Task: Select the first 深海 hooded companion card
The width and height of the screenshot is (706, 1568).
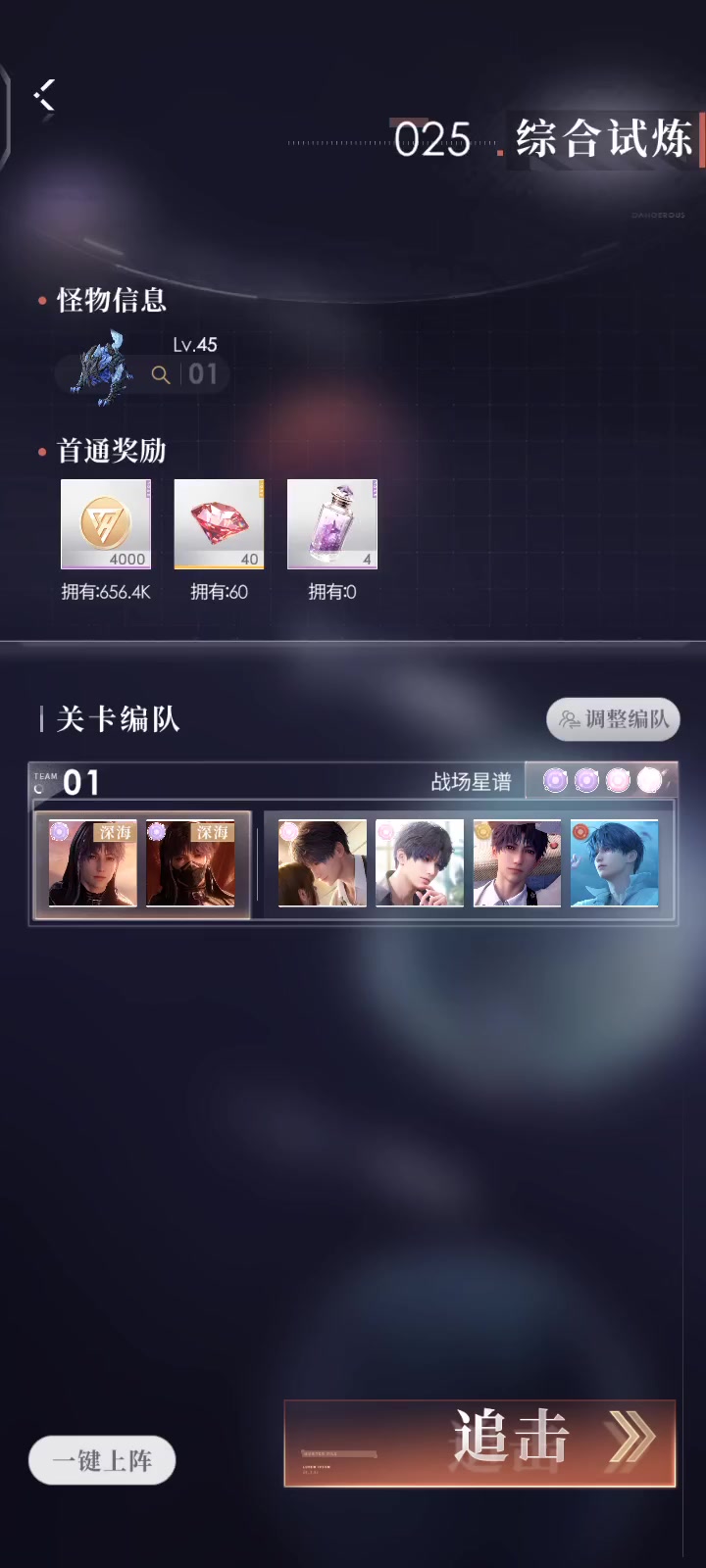Action: click(x=93, y=863)
